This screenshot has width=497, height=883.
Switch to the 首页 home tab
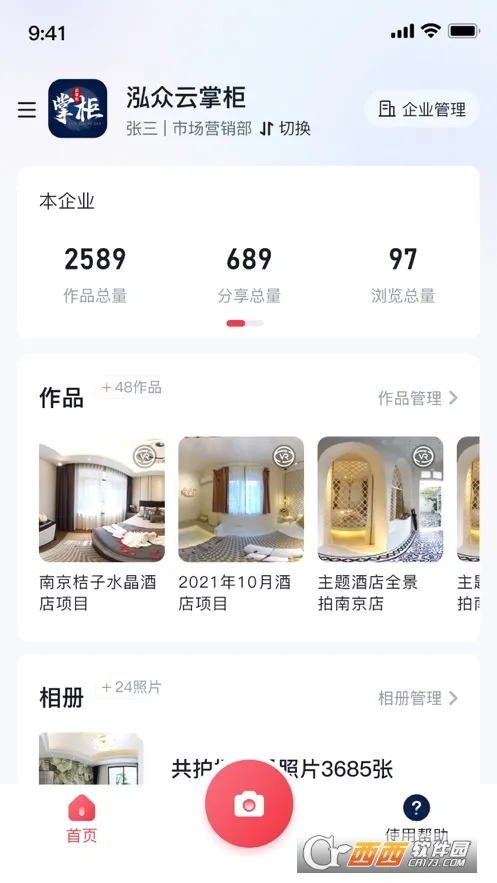tap(82, 818)
